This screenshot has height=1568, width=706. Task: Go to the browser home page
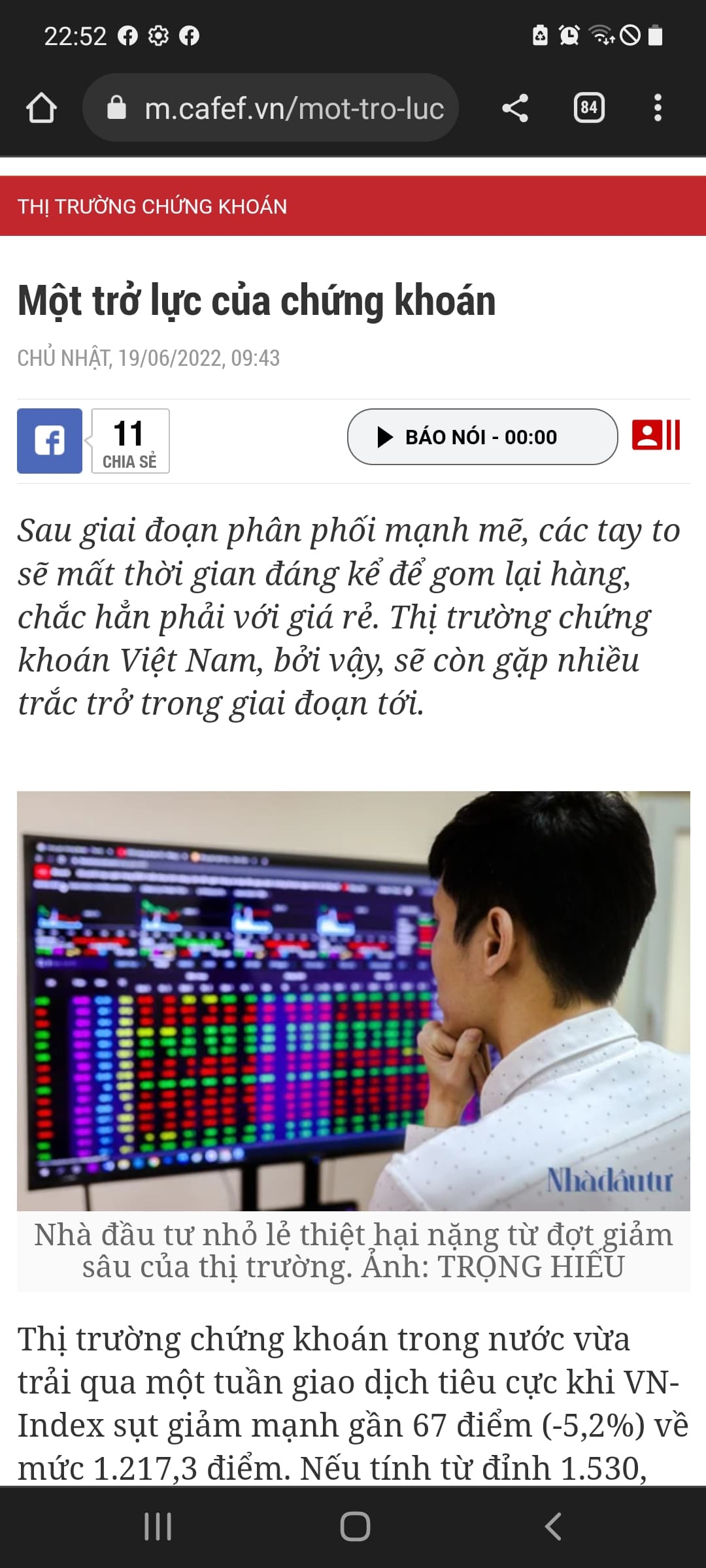41,108
